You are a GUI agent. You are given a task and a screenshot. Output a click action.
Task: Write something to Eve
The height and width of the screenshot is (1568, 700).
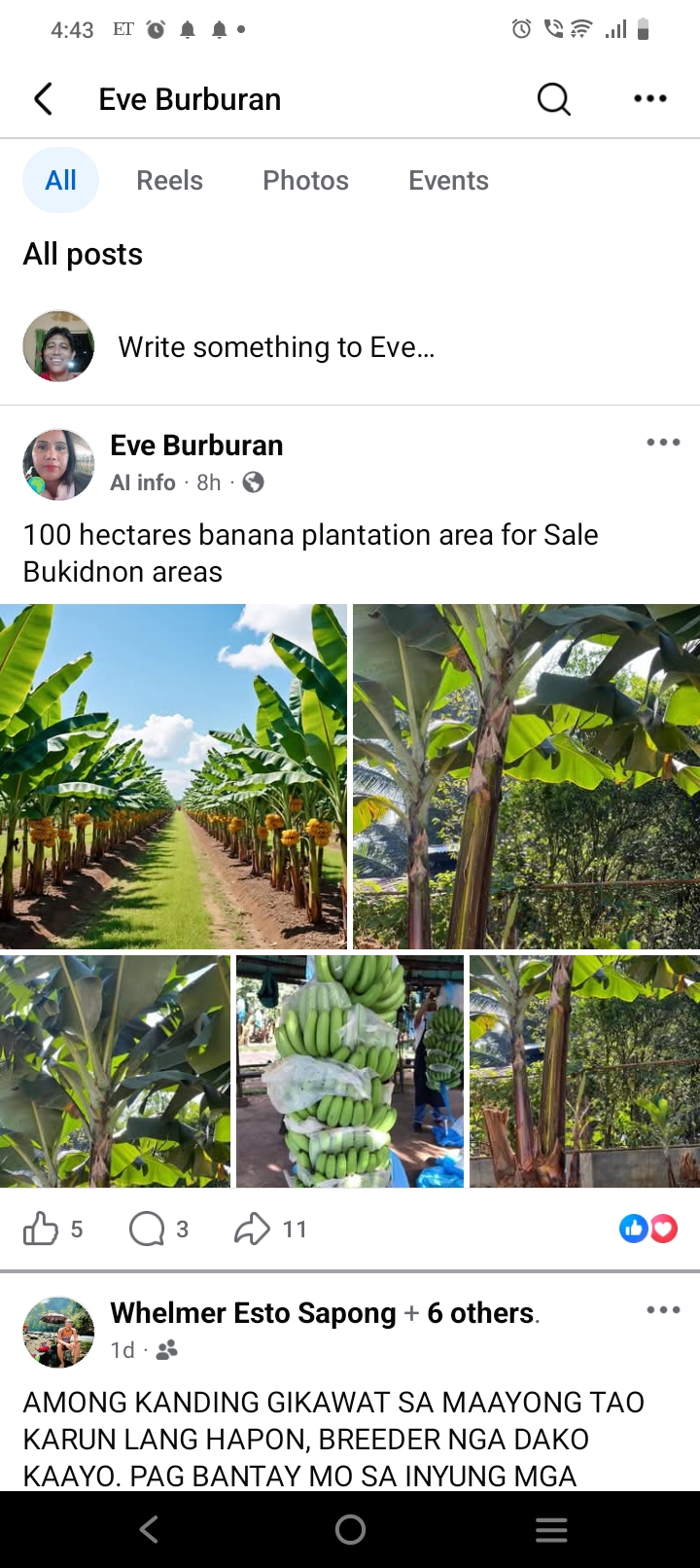click(276, 347)
